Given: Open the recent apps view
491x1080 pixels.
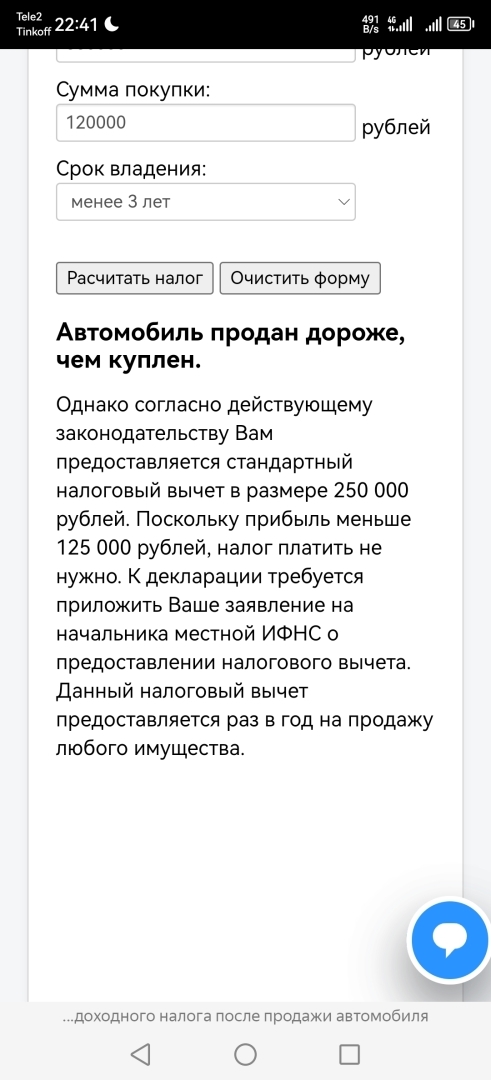Looking at the screenshot, I should (350, 1053).
